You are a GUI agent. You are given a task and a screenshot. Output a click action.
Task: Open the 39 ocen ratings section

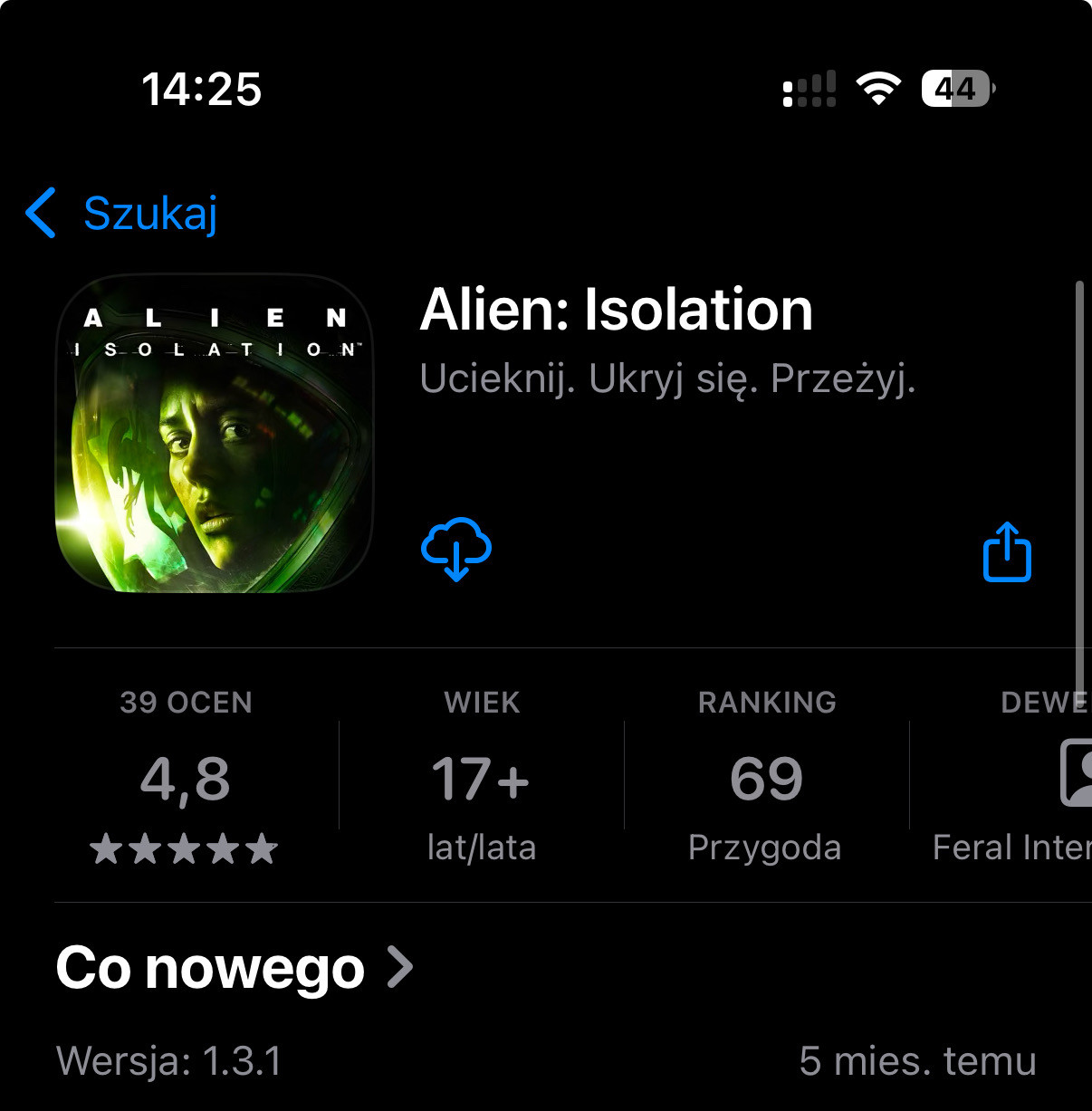[186, 777]
